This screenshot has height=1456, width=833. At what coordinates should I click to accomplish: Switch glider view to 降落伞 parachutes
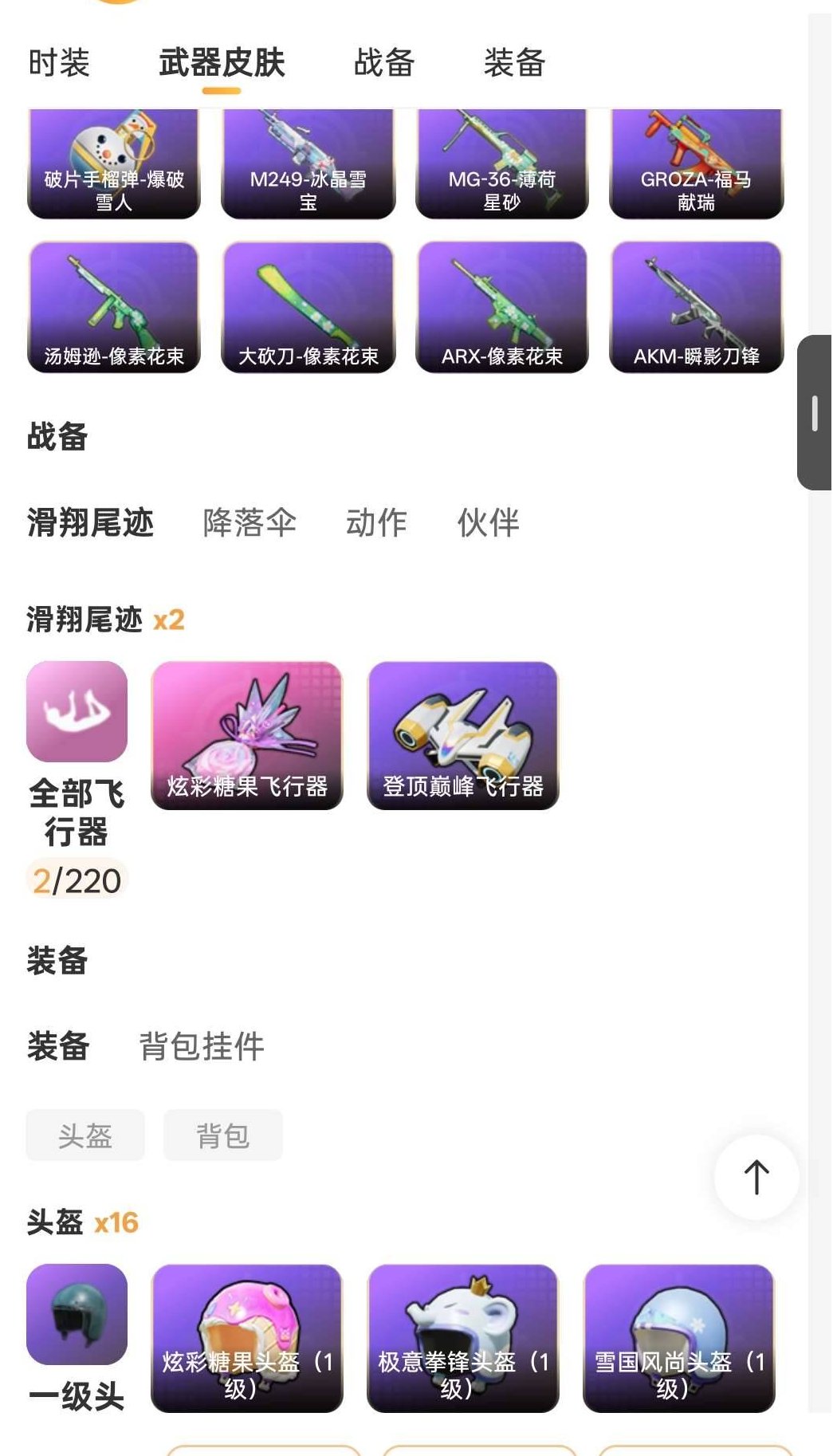pyautogui.click(x=247, y=524)
